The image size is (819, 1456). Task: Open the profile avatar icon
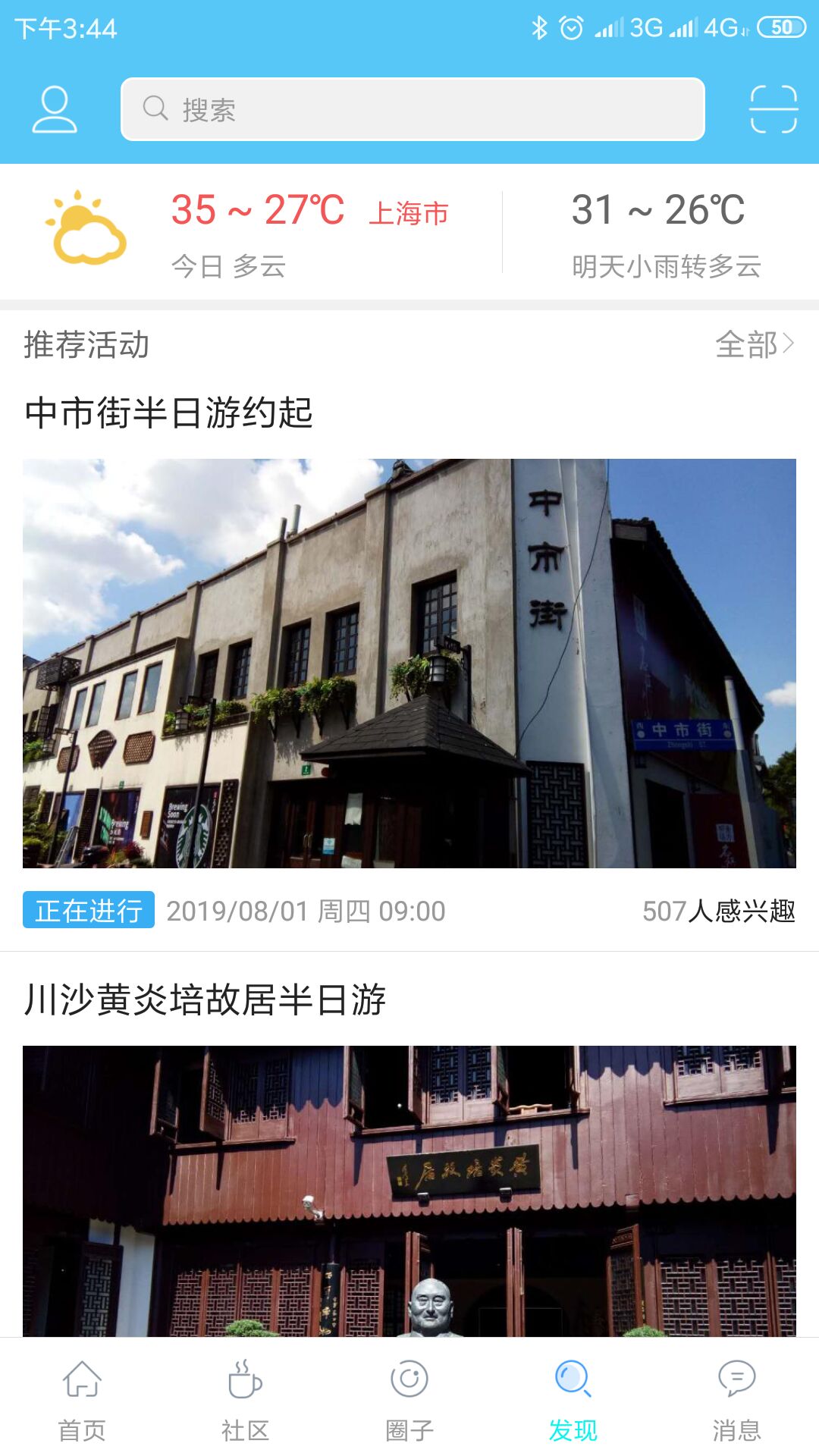click(53, 110)
